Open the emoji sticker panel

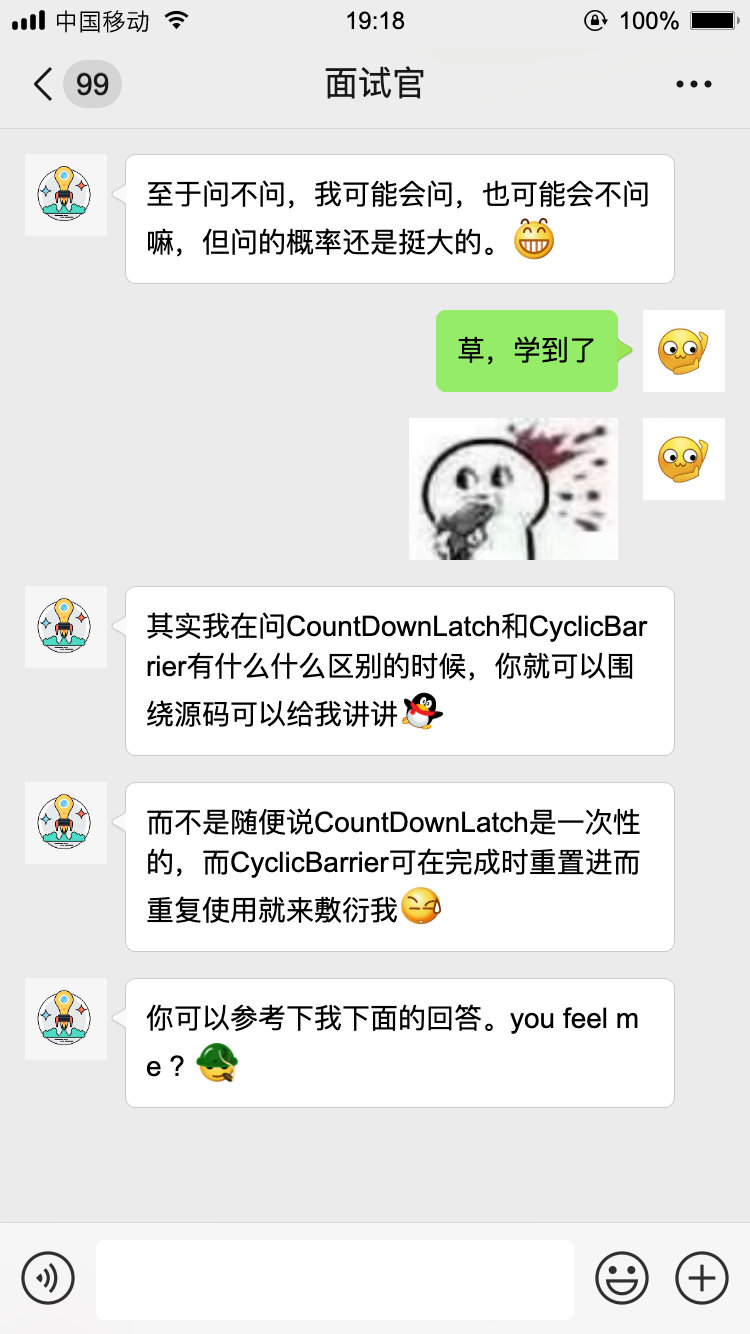(x=622, y=1277)
